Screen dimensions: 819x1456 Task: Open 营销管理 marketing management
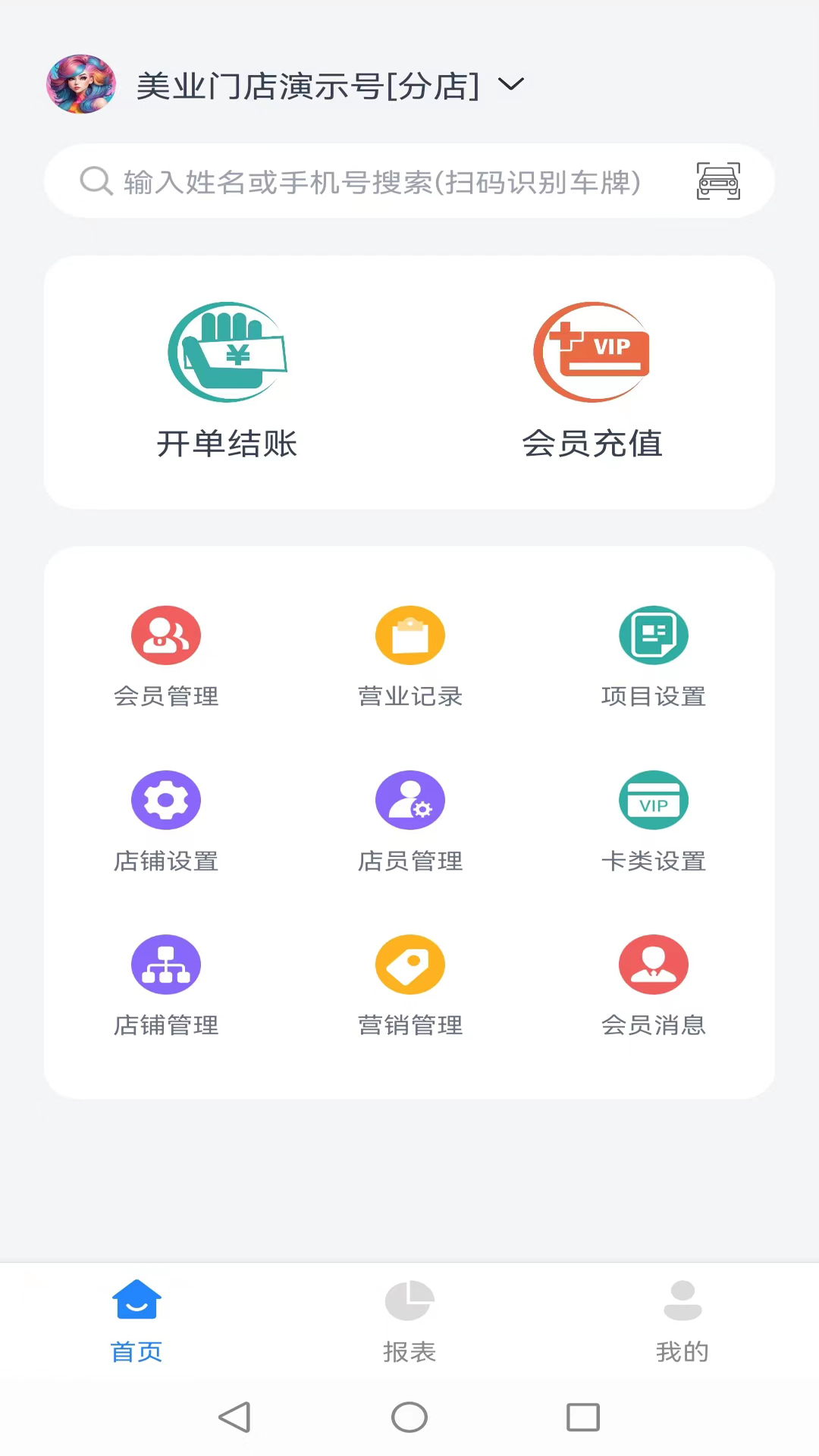click(409, 986)
